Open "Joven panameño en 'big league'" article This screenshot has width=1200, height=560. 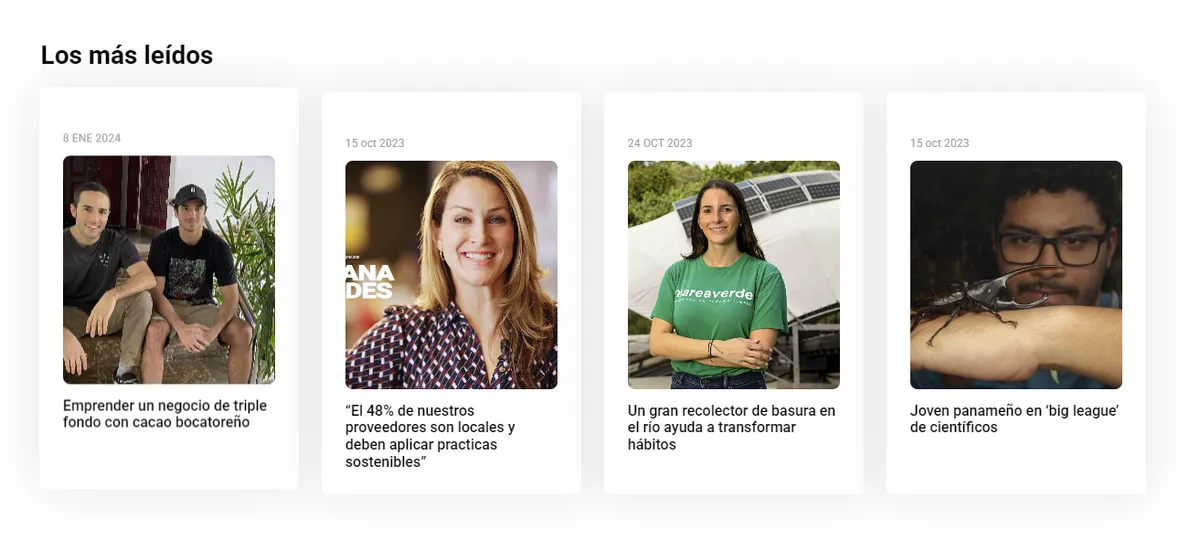[1013, 419]
